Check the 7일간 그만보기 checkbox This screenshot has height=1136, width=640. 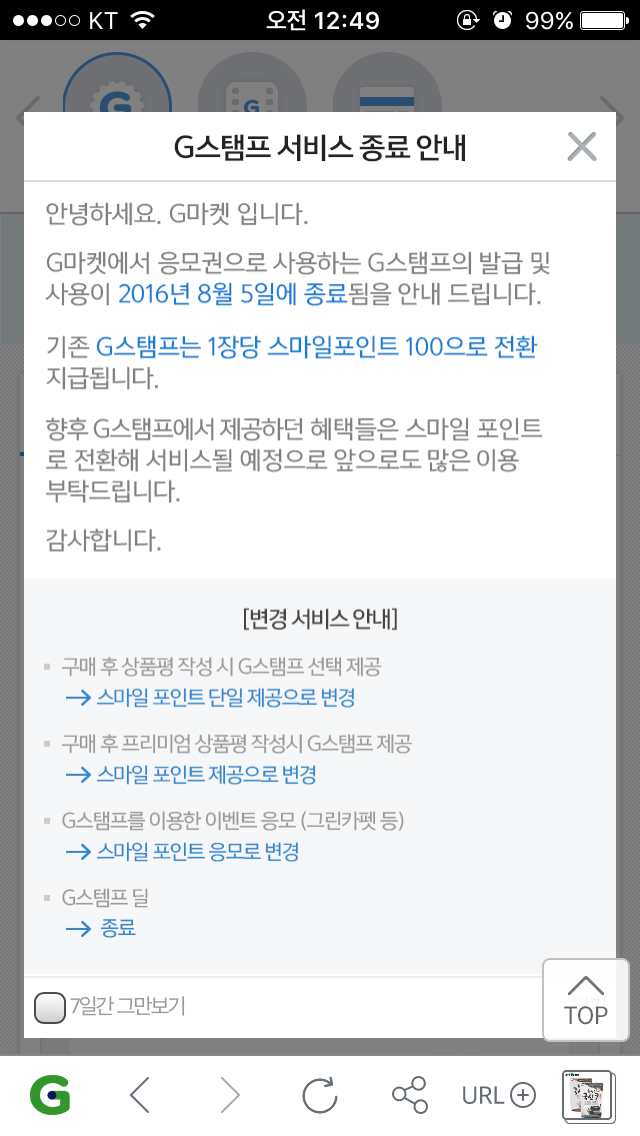pyautogui.click(x=50, y=1007)
